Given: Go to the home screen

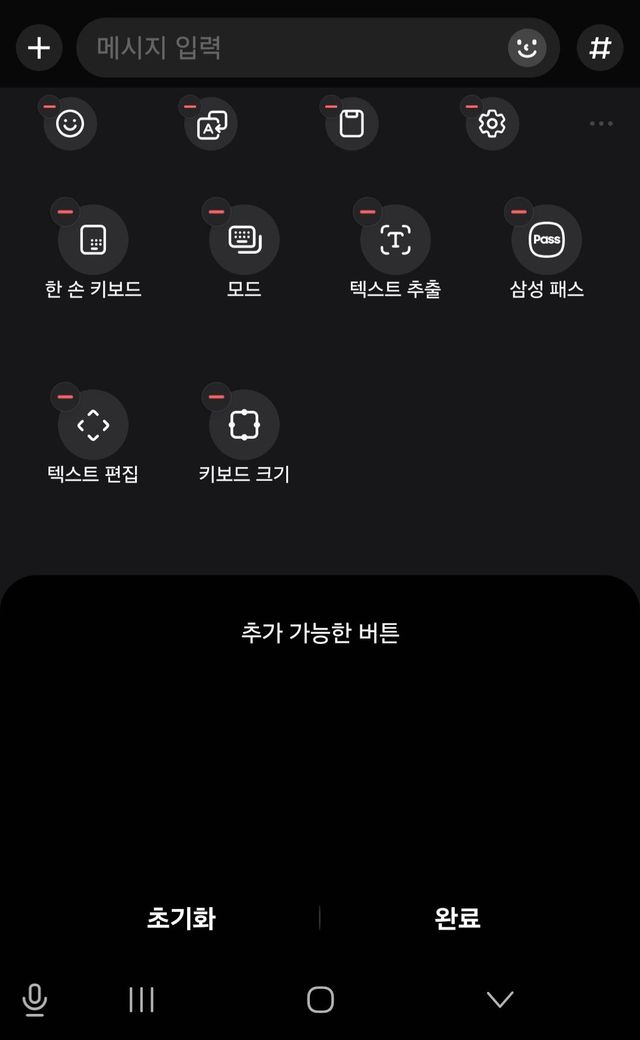Looking at the screenshot, I should coord(320,999).
